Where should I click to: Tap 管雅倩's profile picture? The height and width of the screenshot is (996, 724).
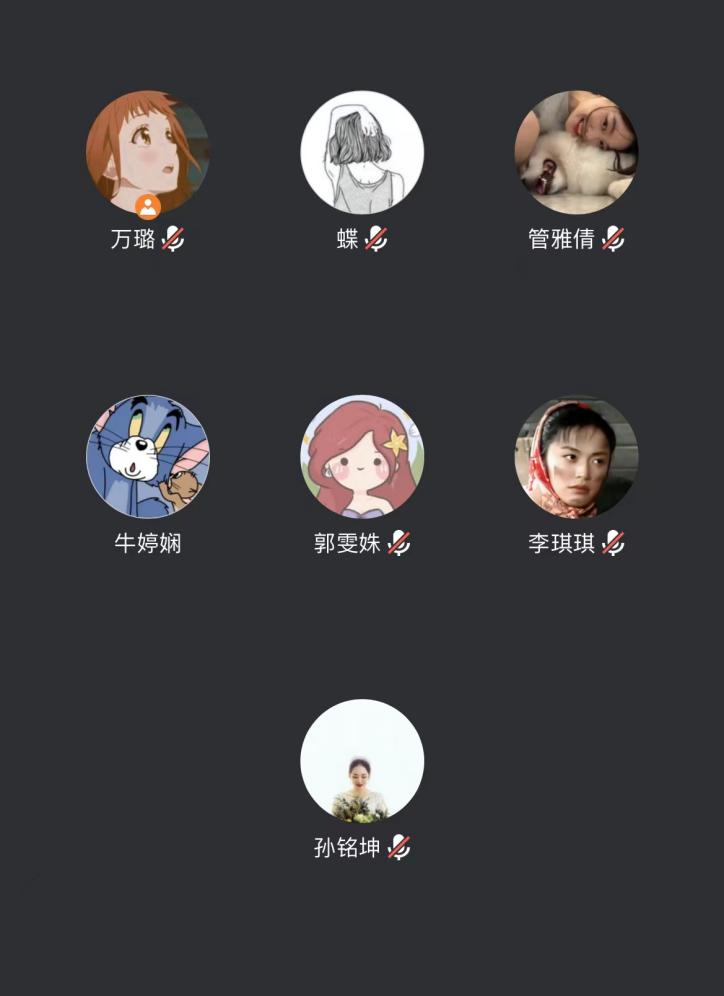point(576,152)
